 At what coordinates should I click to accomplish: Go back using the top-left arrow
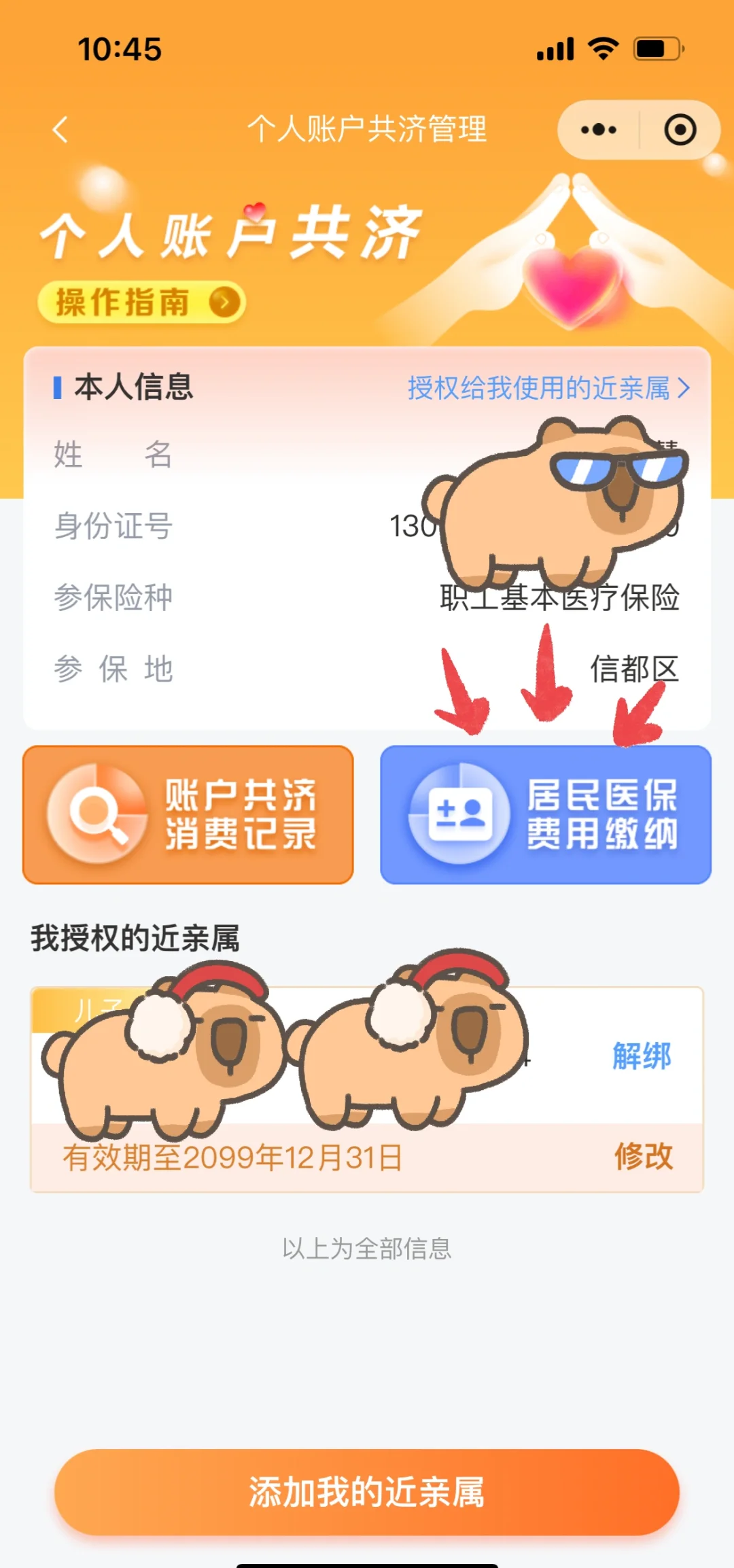pos(60,129)
